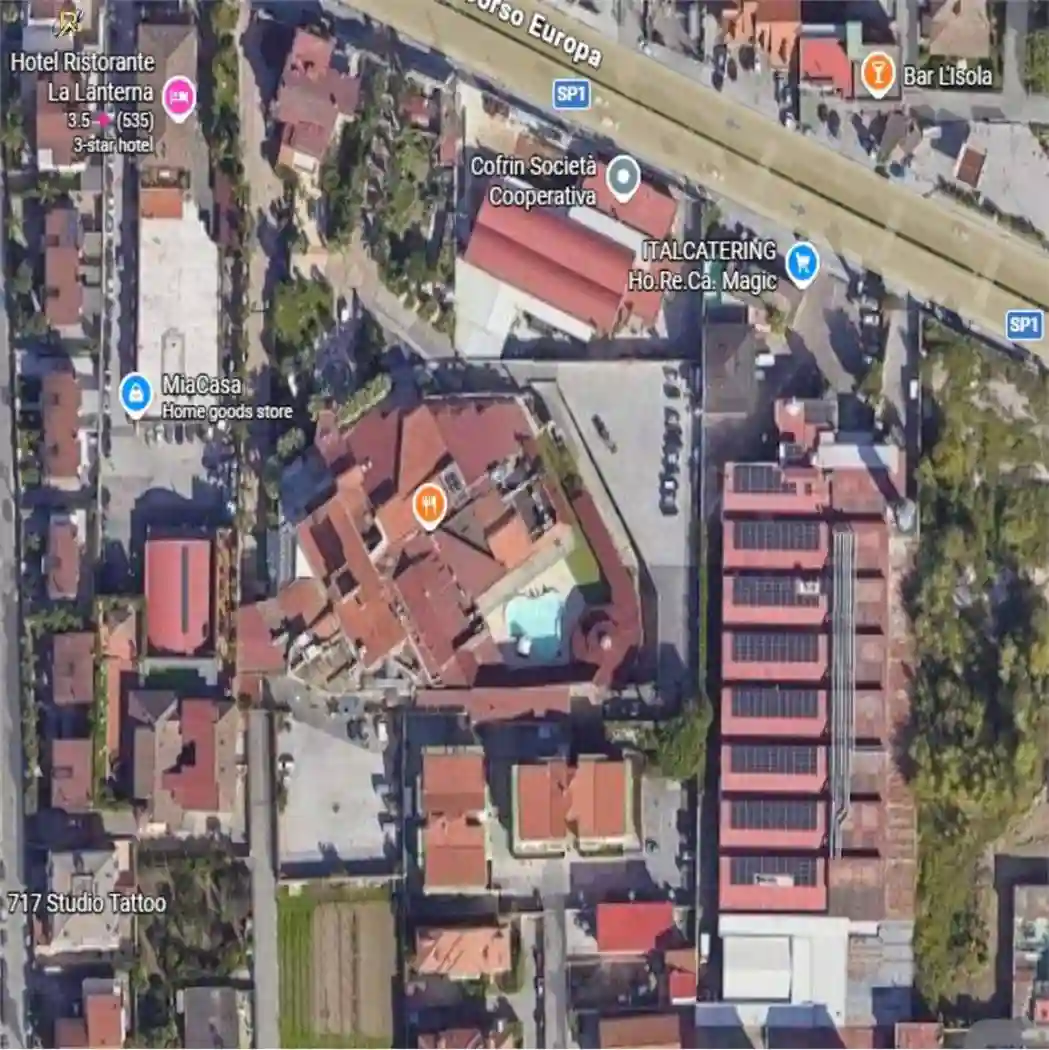Open the Hotel Ristorante La Lanterna pin

point(179,97)
